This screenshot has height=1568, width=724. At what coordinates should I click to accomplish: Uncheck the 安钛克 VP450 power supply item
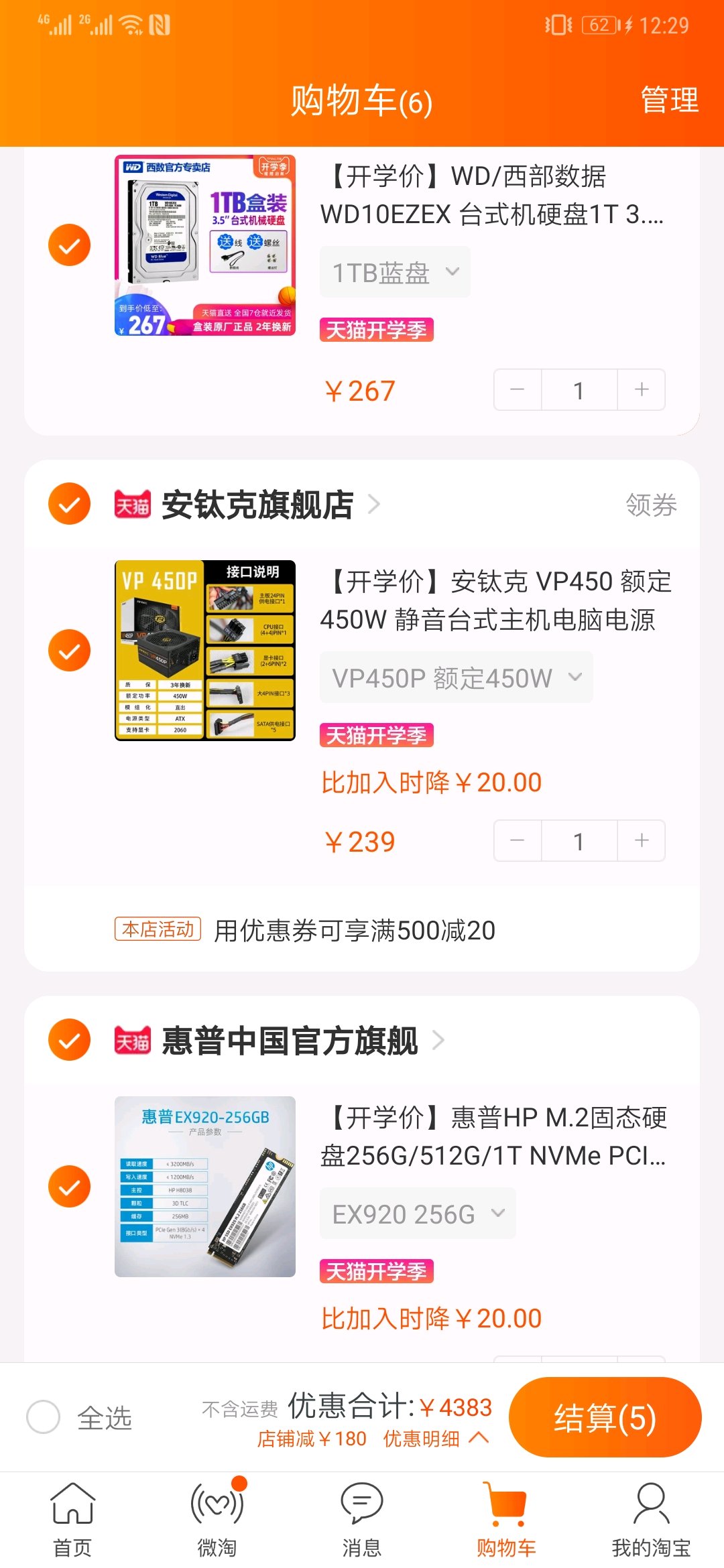(x=69, y=650)
